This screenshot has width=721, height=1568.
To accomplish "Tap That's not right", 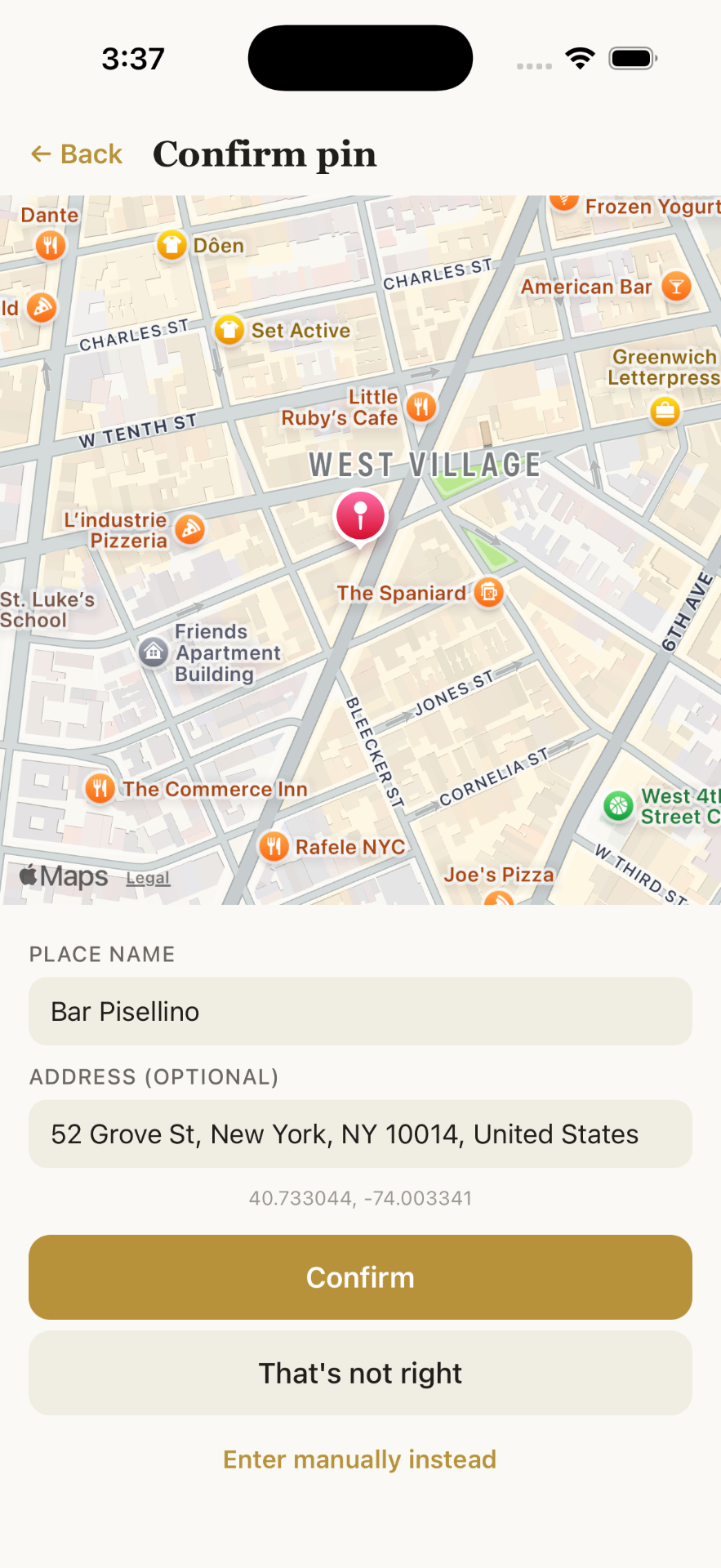I will pos(360,1373).
